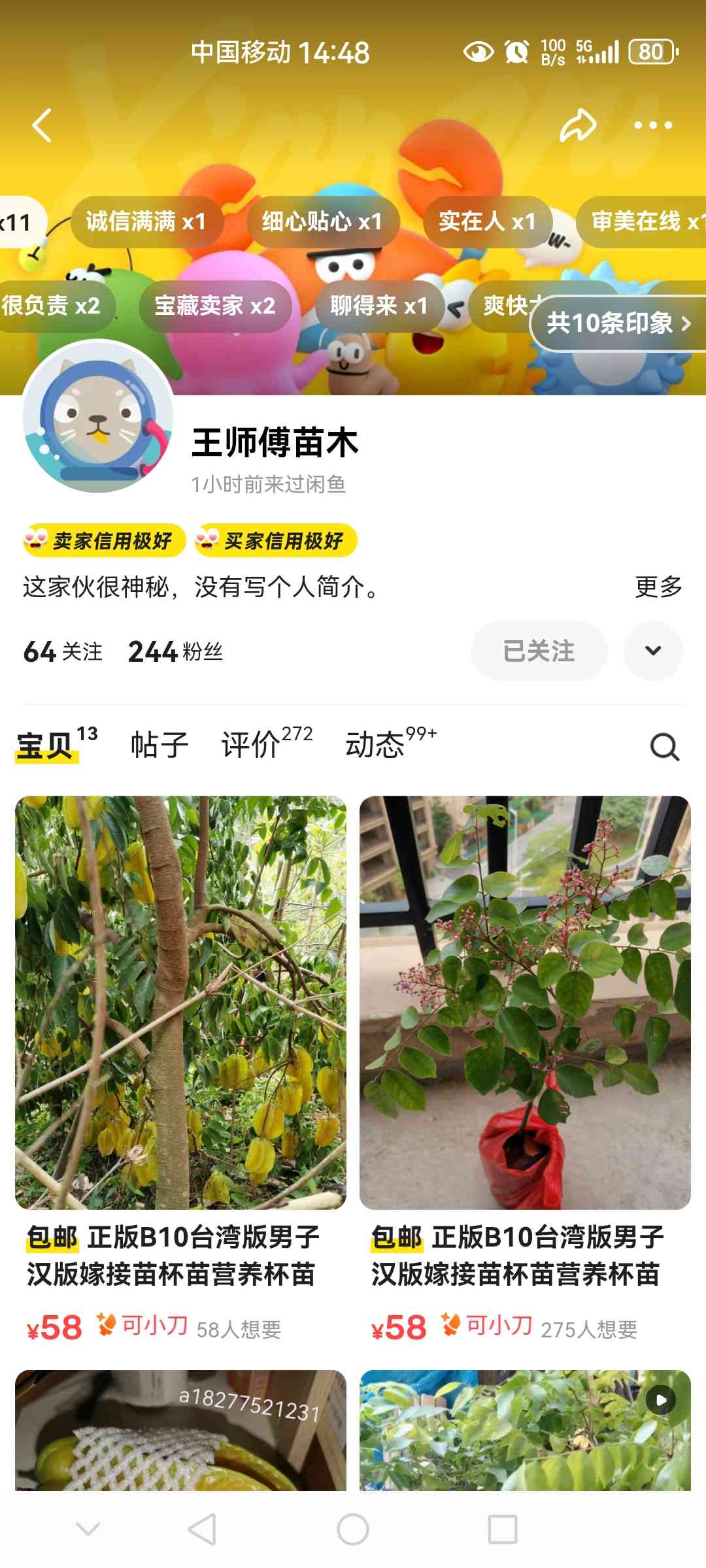Search within this seller's items
706x1568 pixels.
pyautogui.click(x=664, y=746)
